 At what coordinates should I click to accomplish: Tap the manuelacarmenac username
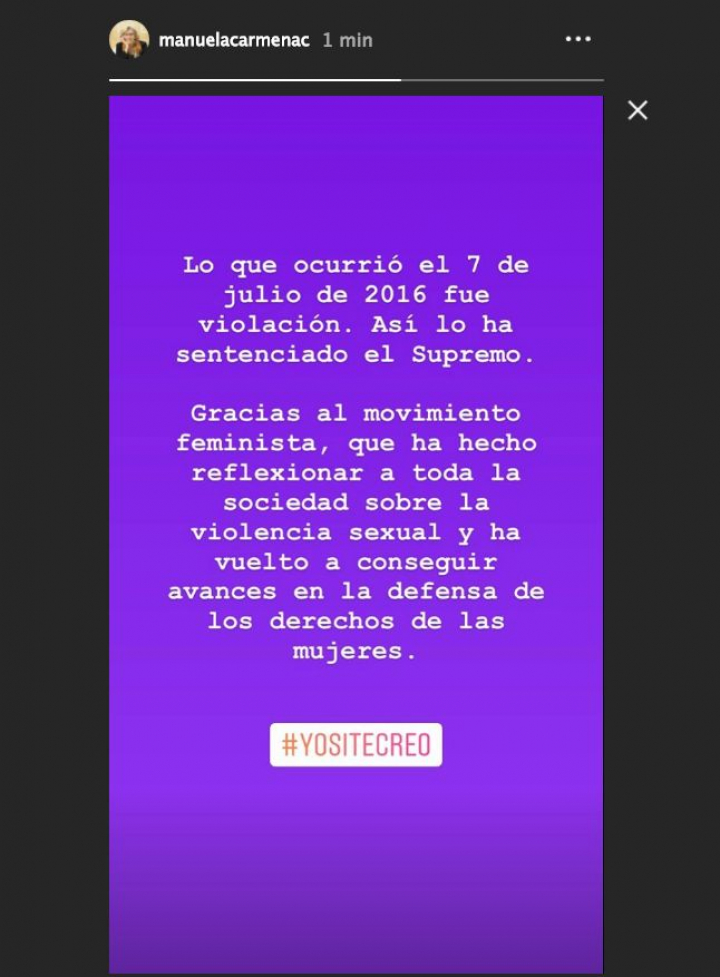[x=234, y=41]
